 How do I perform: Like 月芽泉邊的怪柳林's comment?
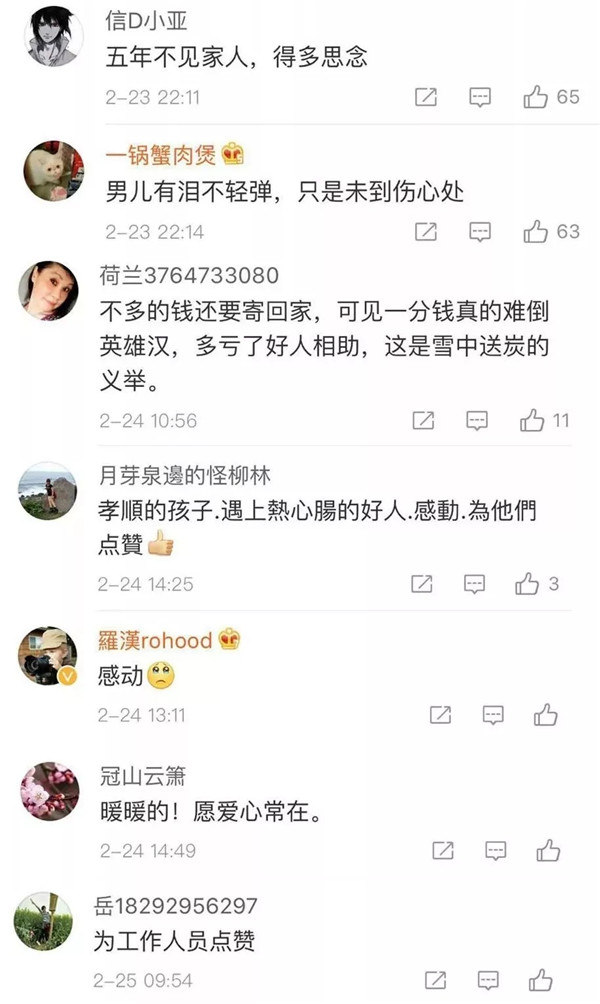coord(527,583)
